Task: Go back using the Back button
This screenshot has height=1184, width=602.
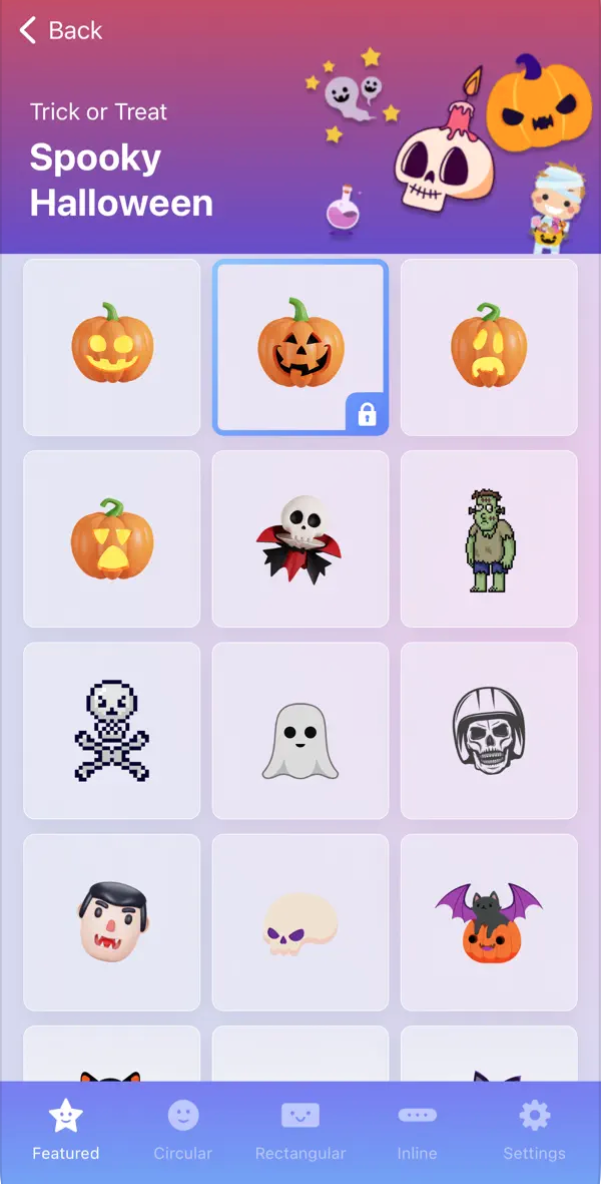Action: (x=60, y=31)
